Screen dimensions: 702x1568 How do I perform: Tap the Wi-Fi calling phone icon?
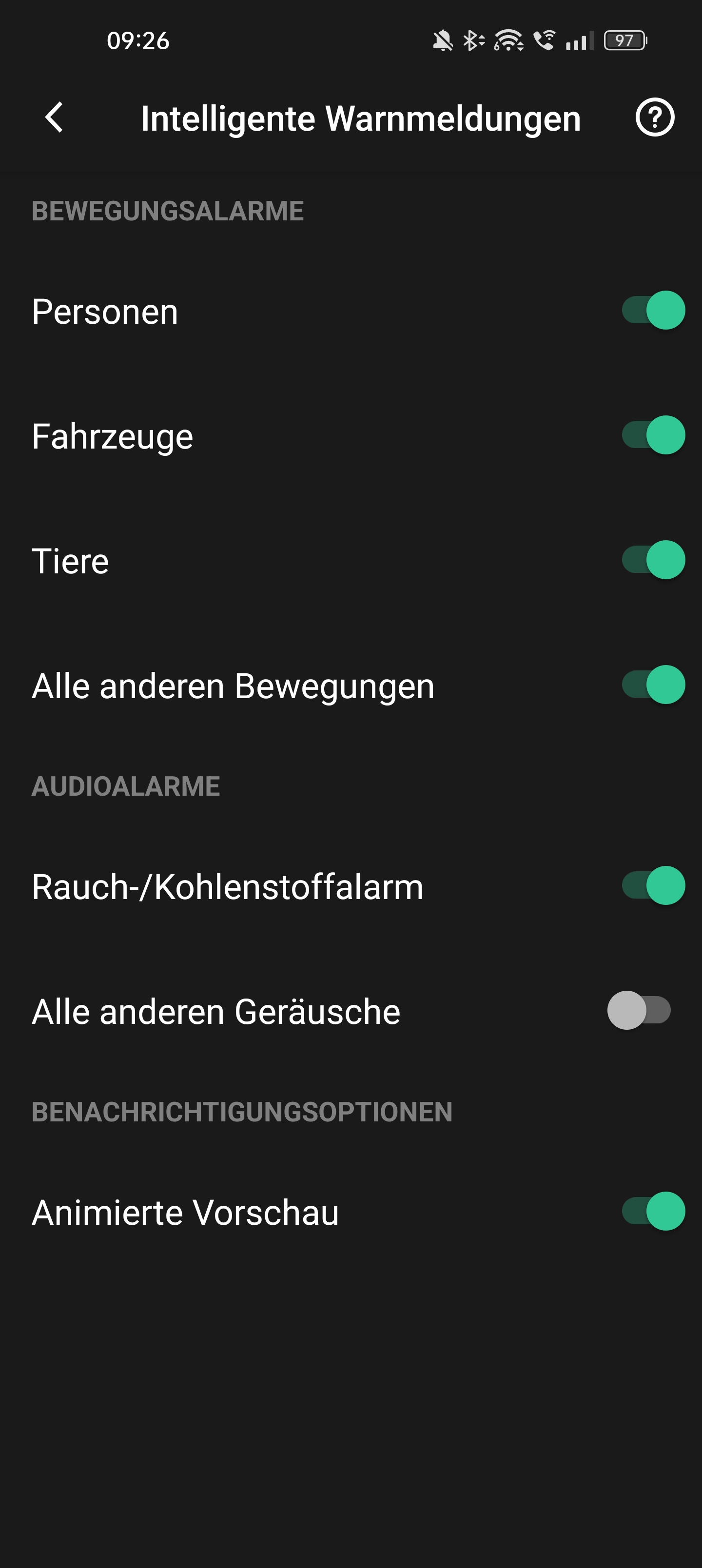(x=546, y=41)
